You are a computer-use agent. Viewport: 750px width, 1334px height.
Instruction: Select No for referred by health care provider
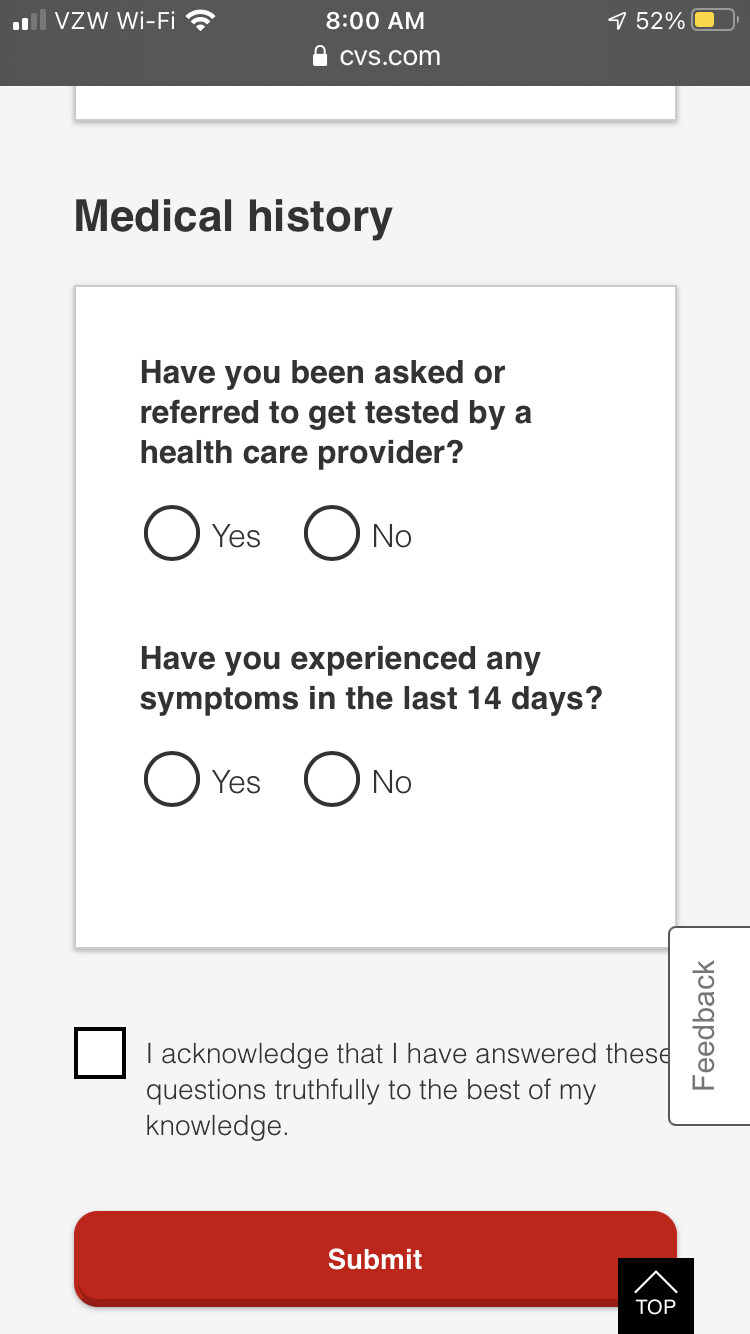point(332,534)
